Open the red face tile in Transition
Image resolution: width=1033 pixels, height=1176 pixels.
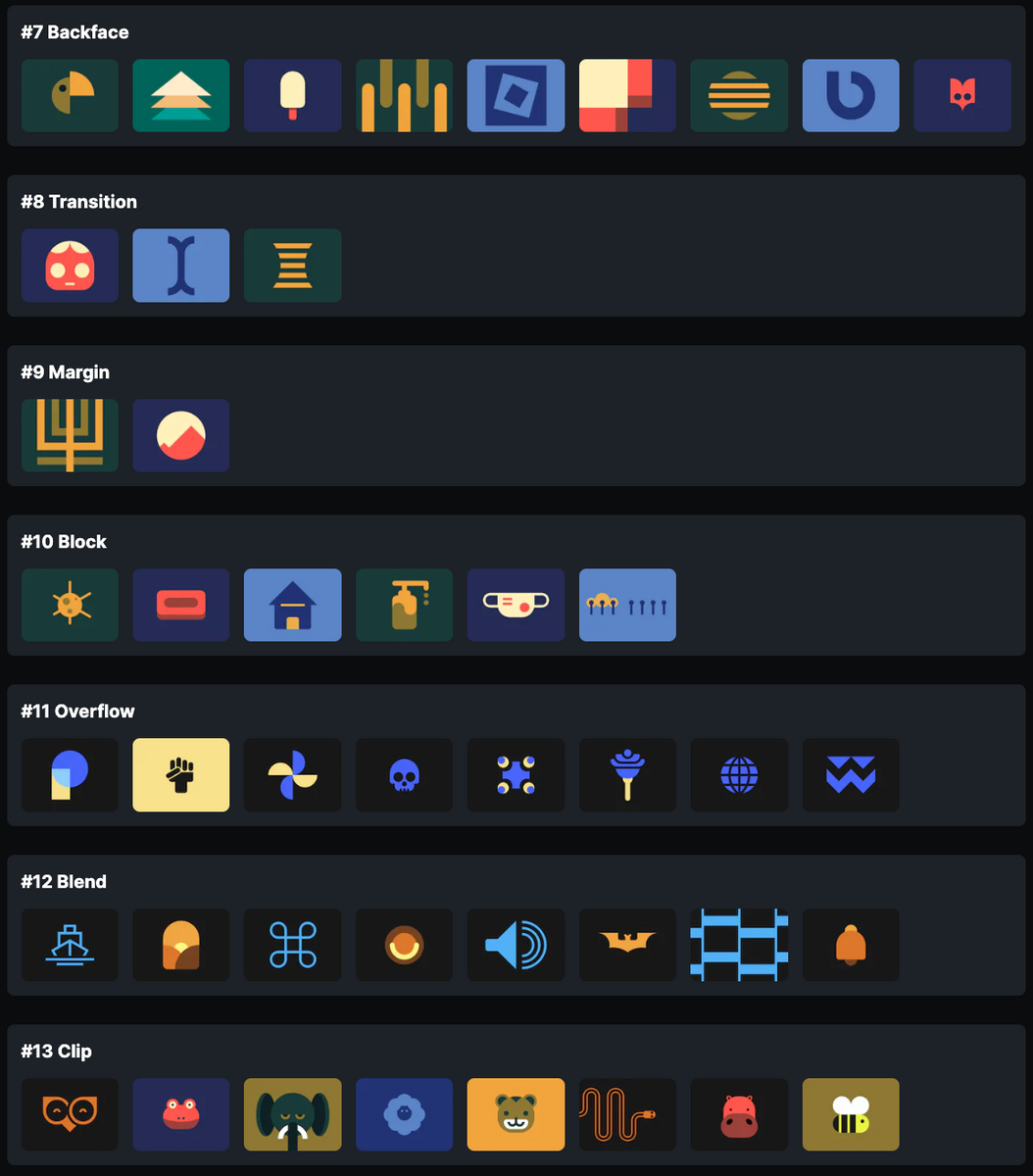click(x=70, y=266)
